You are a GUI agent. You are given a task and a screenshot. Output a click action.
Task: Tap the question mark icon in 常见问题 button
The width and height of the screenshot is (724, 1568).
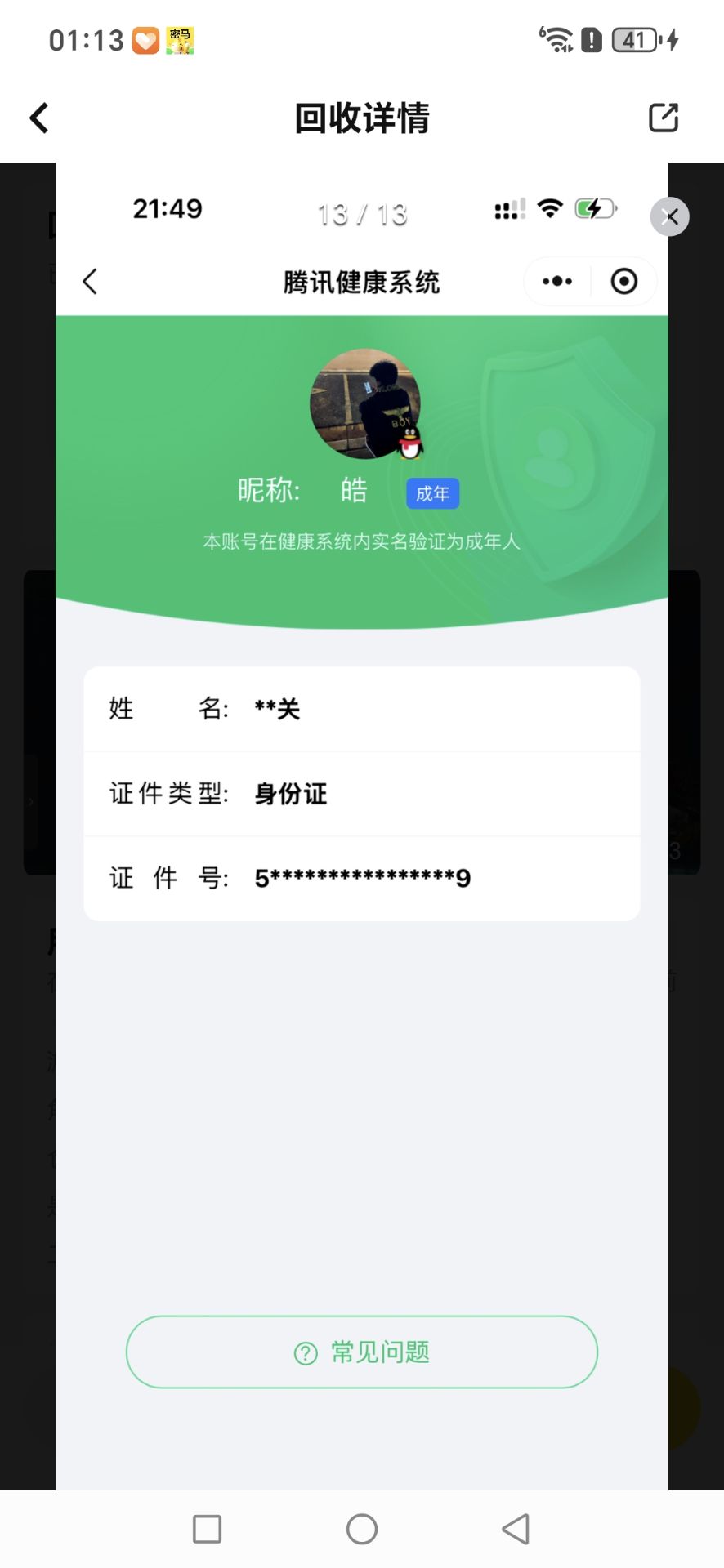pyautogui.click(x=304, y=1352)
